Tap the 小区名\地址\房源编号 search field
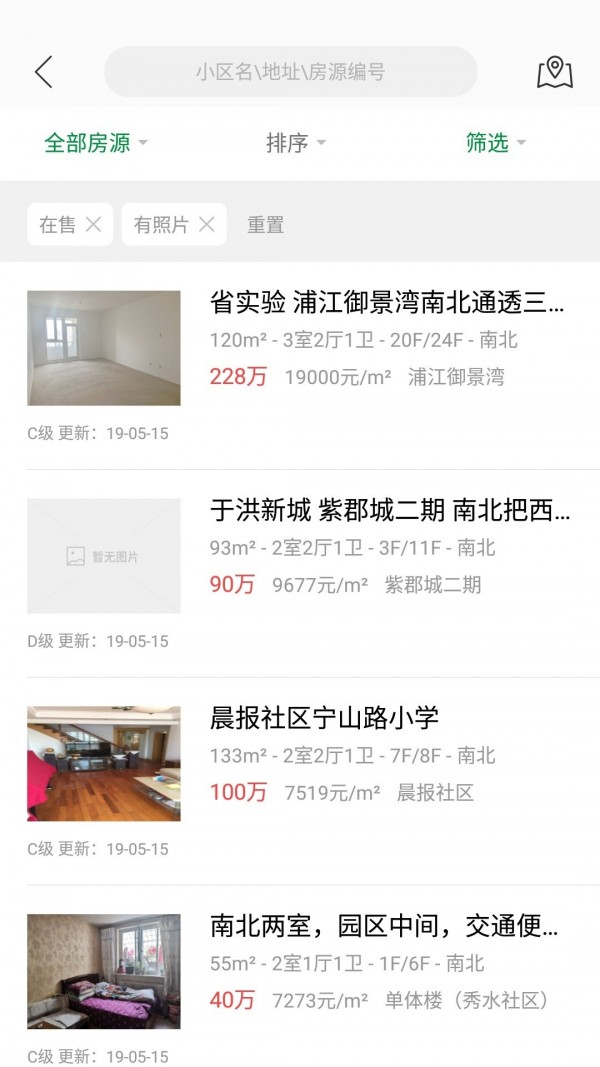The image size is (600, 1067). tap(290, 72)
